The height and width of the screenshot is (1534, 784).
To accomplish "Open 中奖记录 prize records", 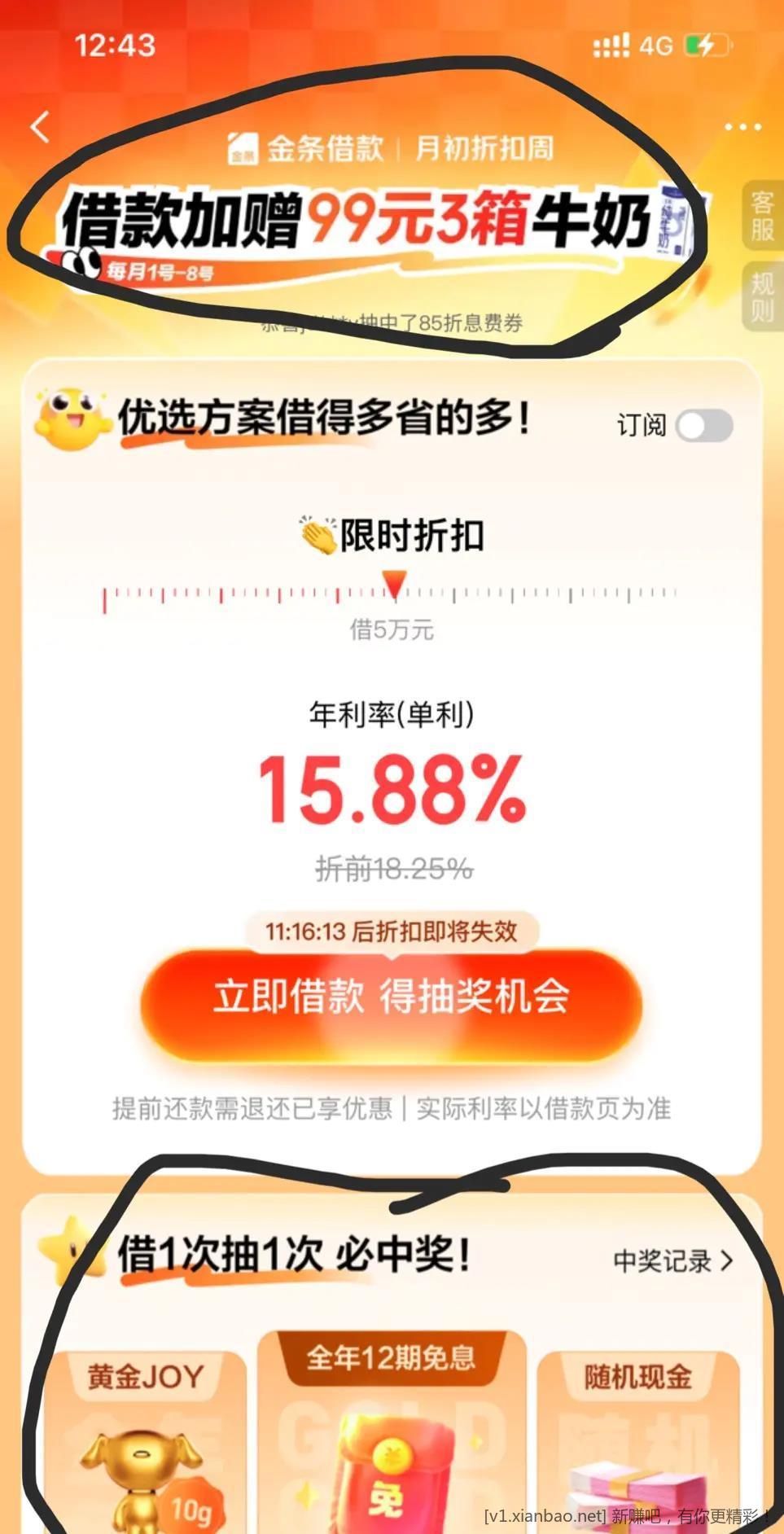I will tap(672, 1261).
